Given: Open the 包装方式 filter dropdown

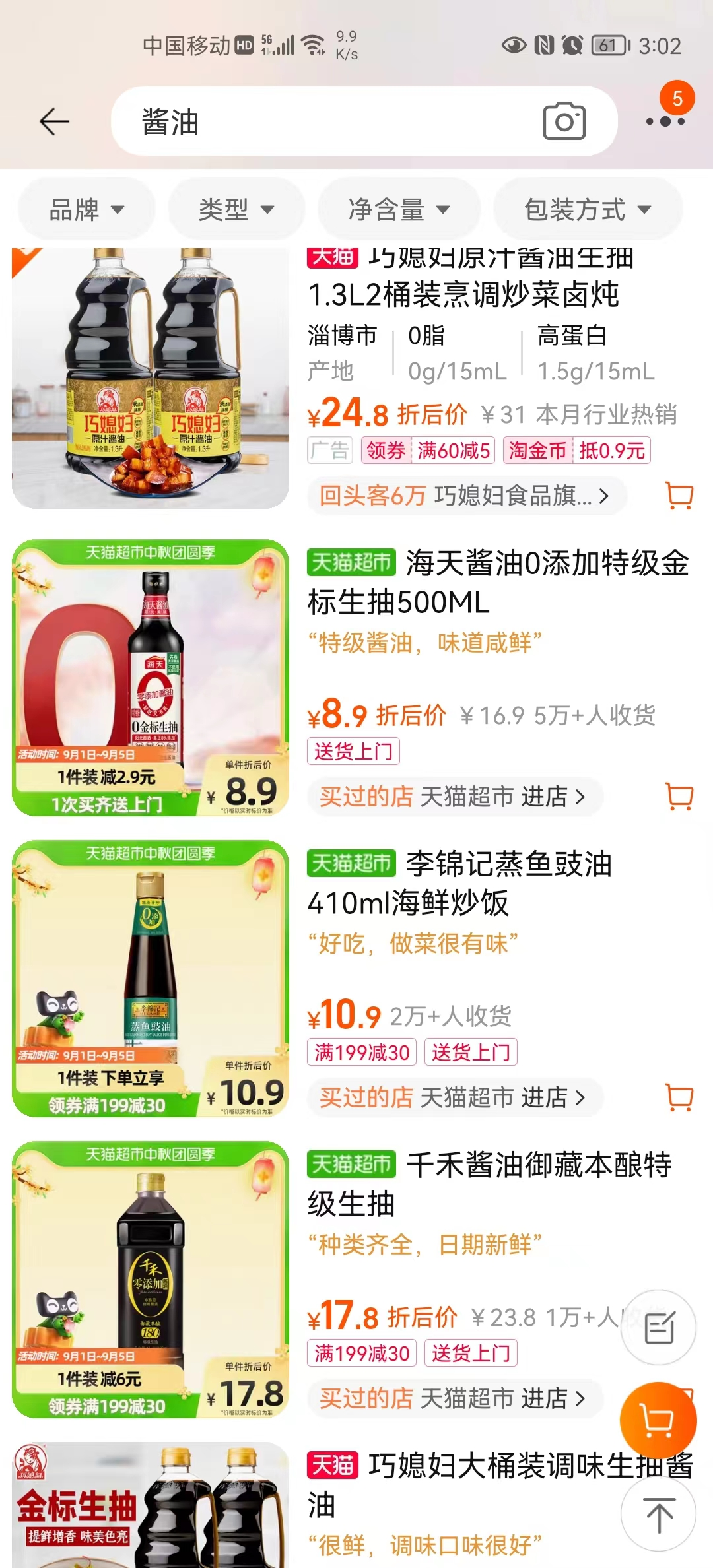Looking at the screenshot, I should (587, 210).
